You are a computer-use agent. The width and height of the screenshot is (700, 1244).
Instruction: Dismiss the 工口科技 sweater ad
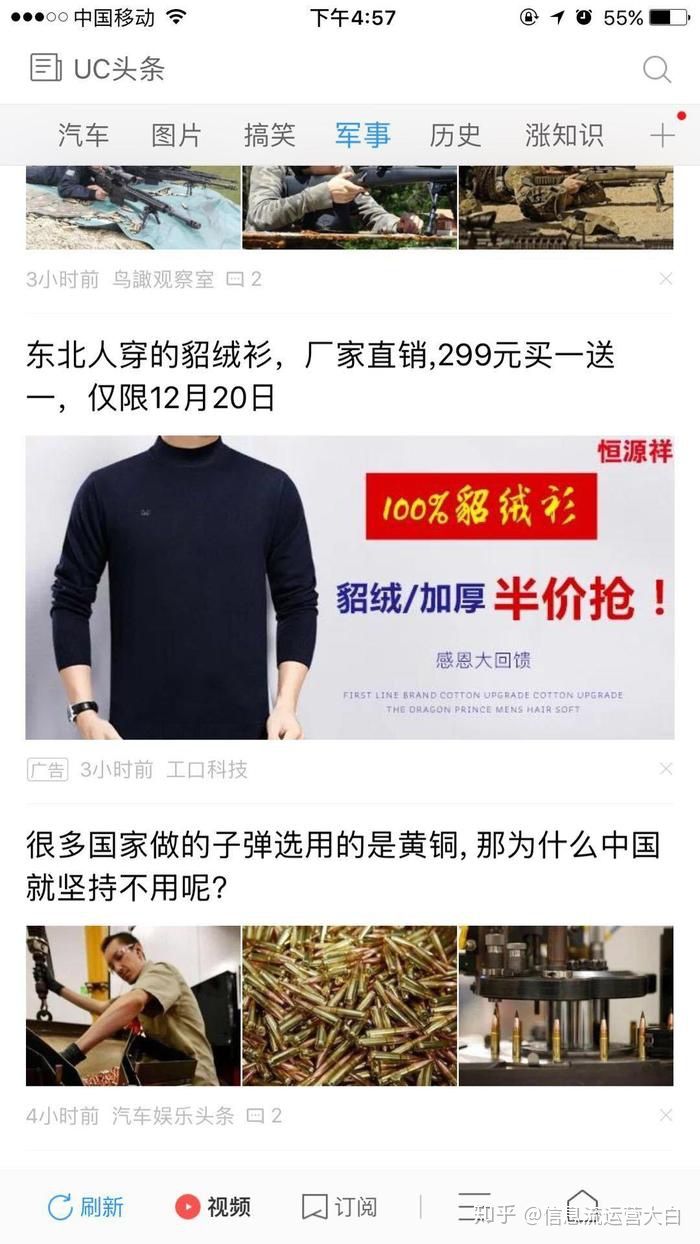[x=666, y=769]
